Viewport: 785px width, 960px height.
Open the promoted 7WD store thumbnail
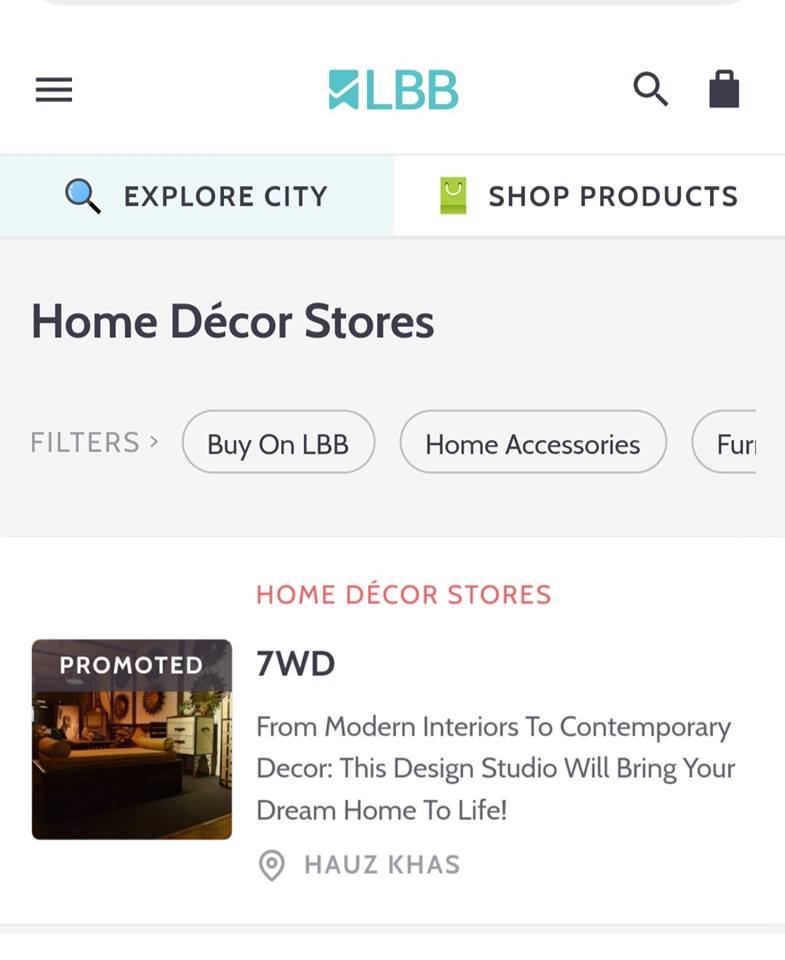point(132,739)
